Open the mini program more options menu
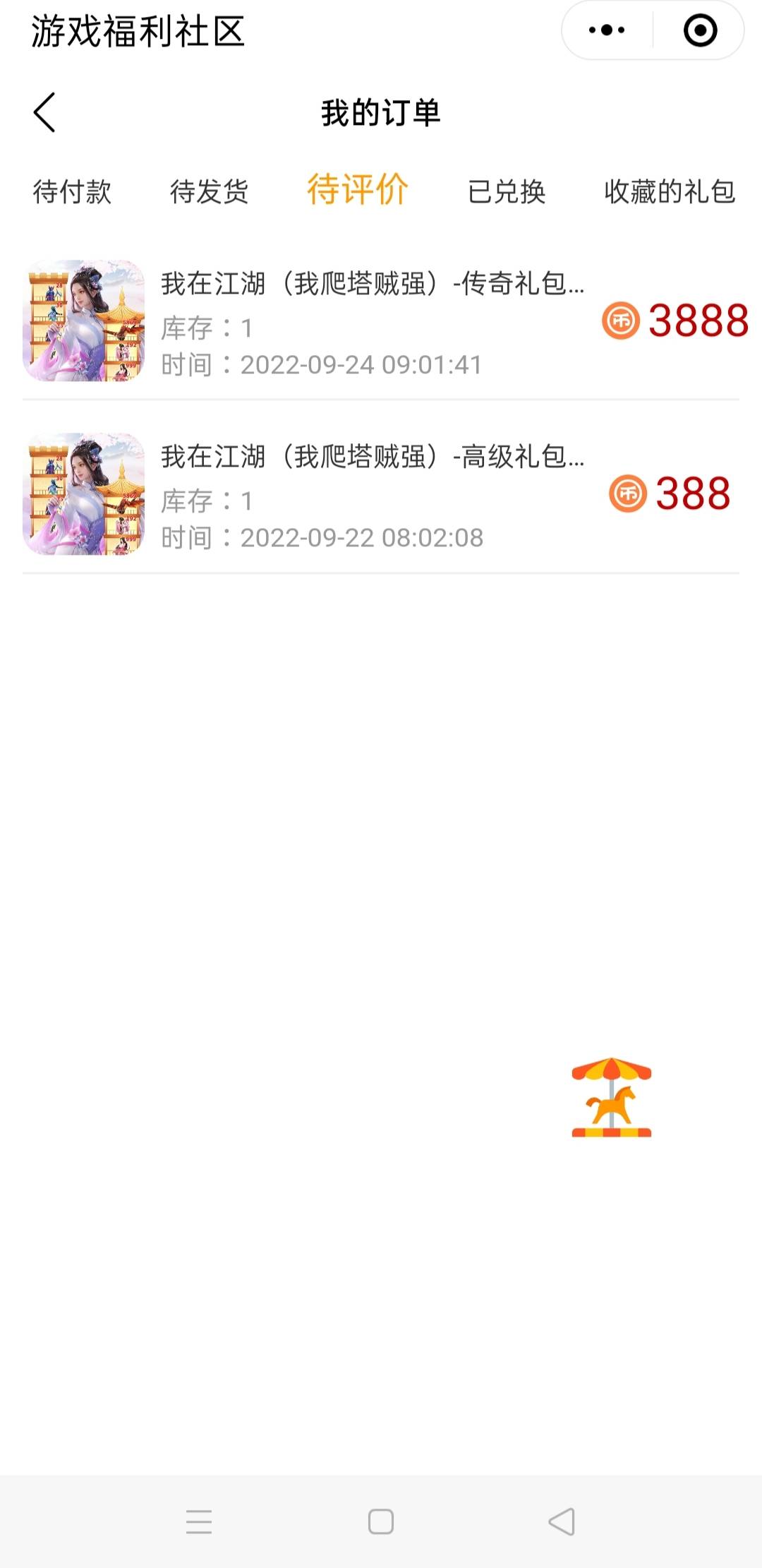 point(607,30)
